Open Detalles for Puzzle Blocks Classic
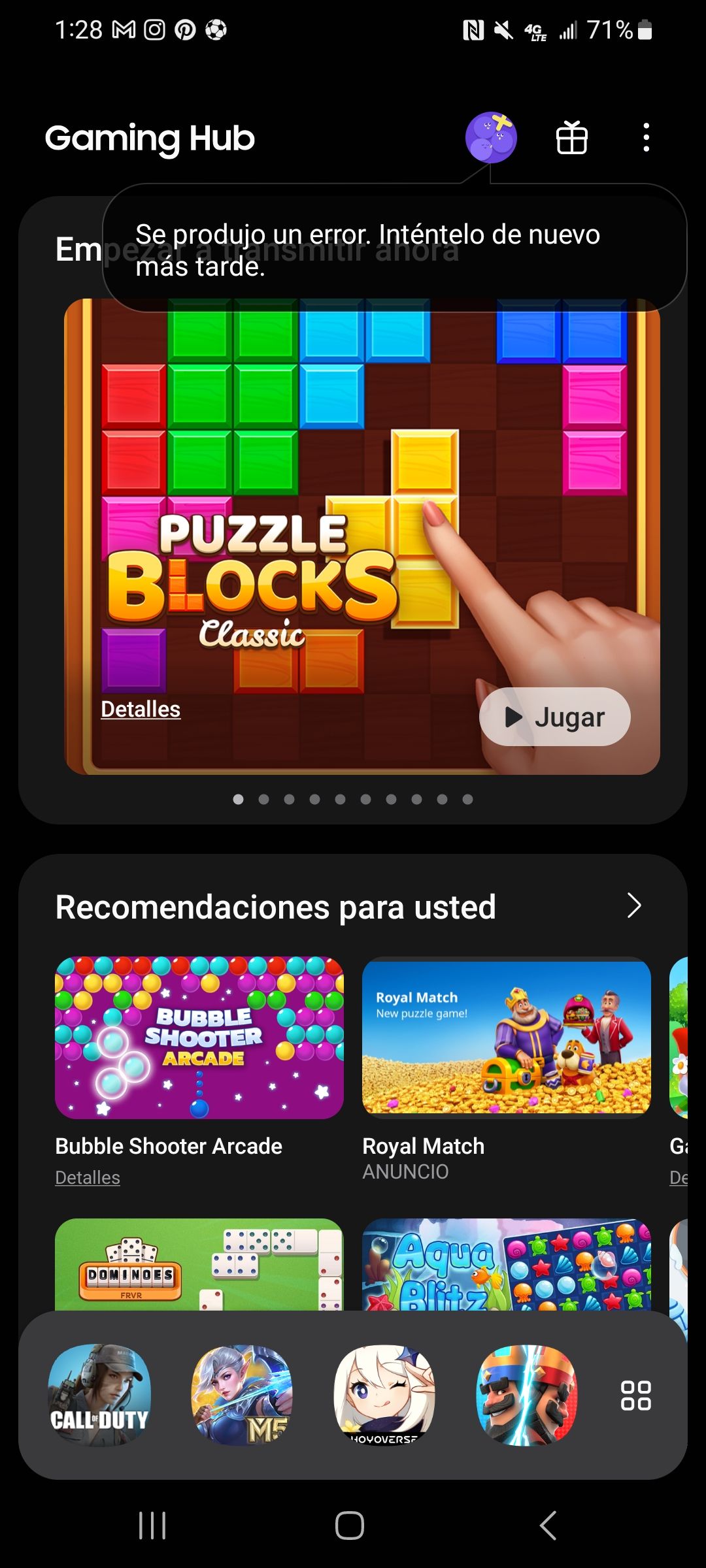The image size is (706, 1568). point(141,709)
